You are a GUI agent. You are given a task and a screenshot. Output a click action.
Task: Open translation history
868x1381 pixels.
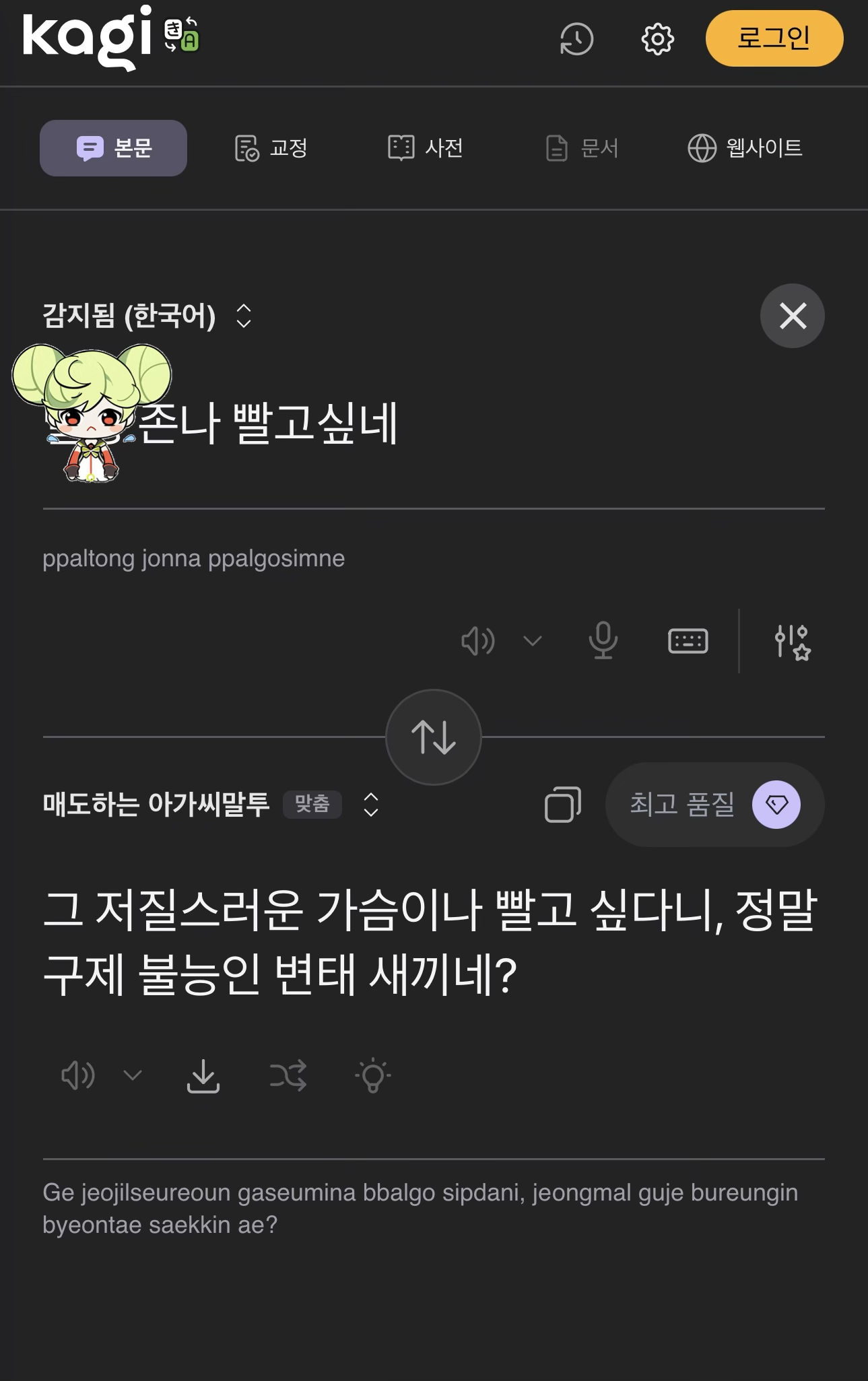[576, 39]
